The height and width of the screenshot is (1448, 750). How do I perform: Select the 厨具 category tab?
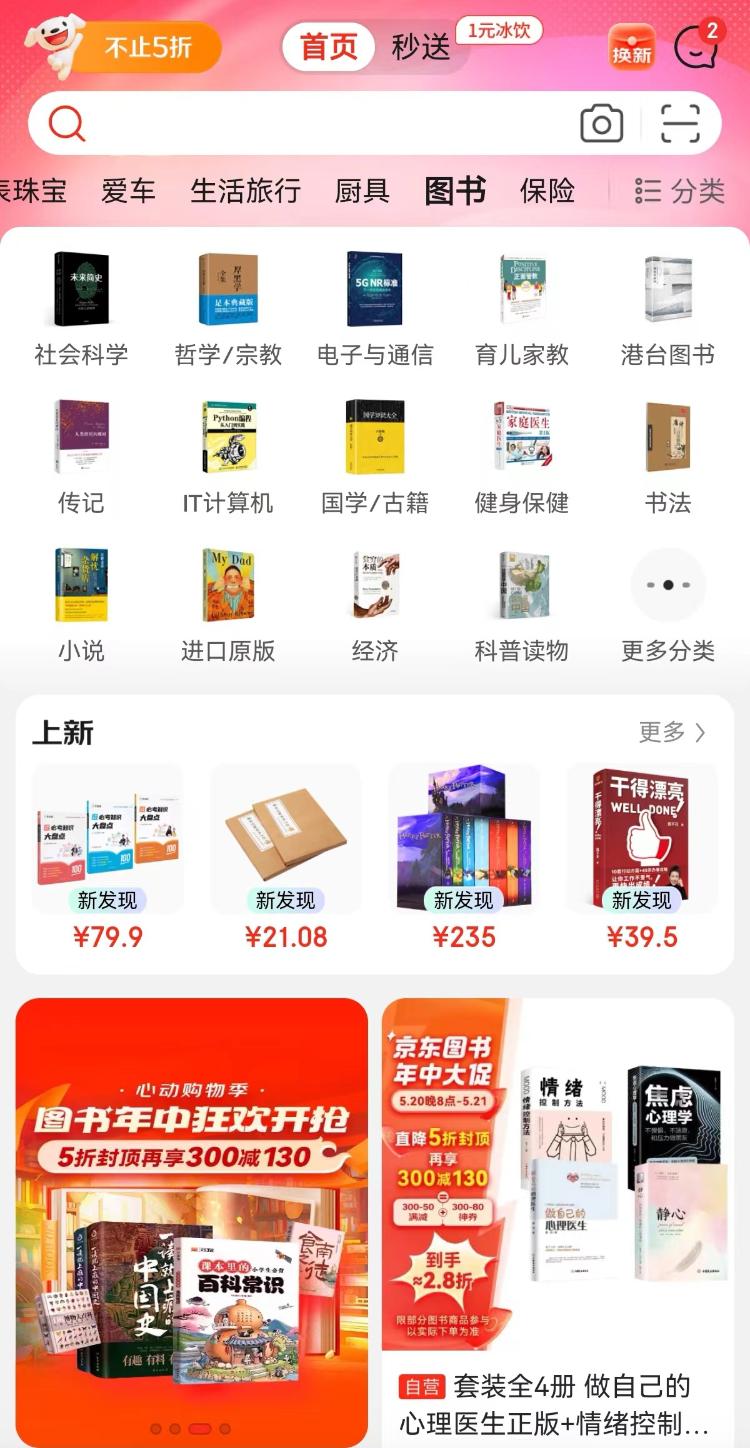[x=362, y=190]
